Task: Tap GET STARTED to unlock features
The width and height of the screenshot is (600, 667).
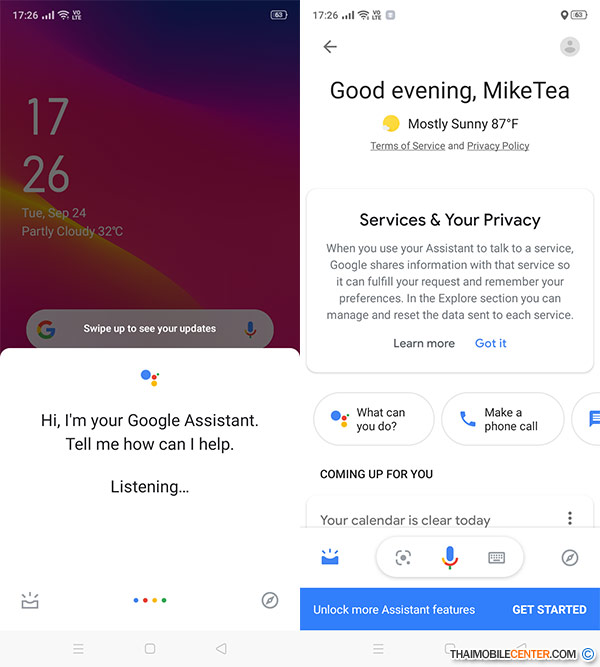Action: click(549, 609)
